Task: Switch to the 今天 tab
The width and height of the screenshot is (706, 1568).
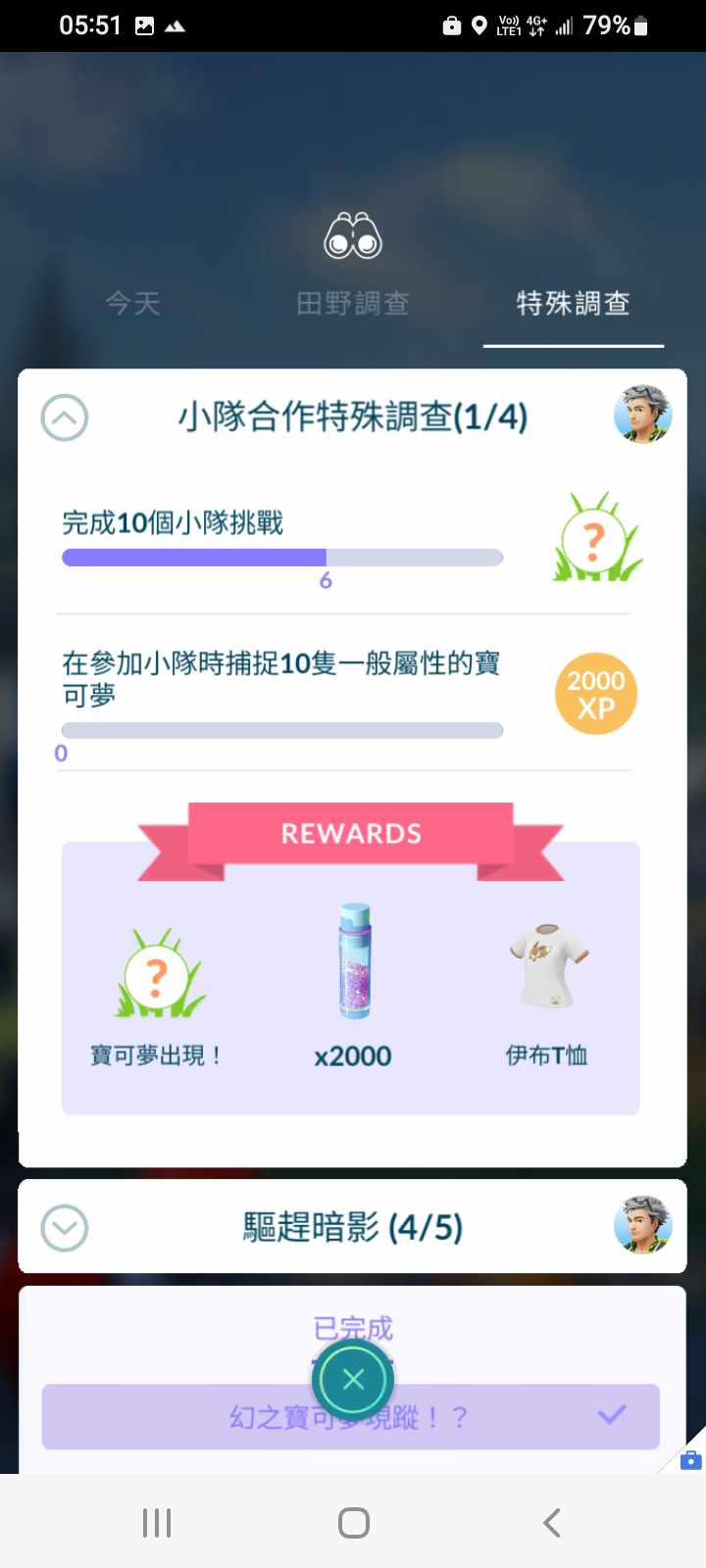Action: [x=133, y=304]
